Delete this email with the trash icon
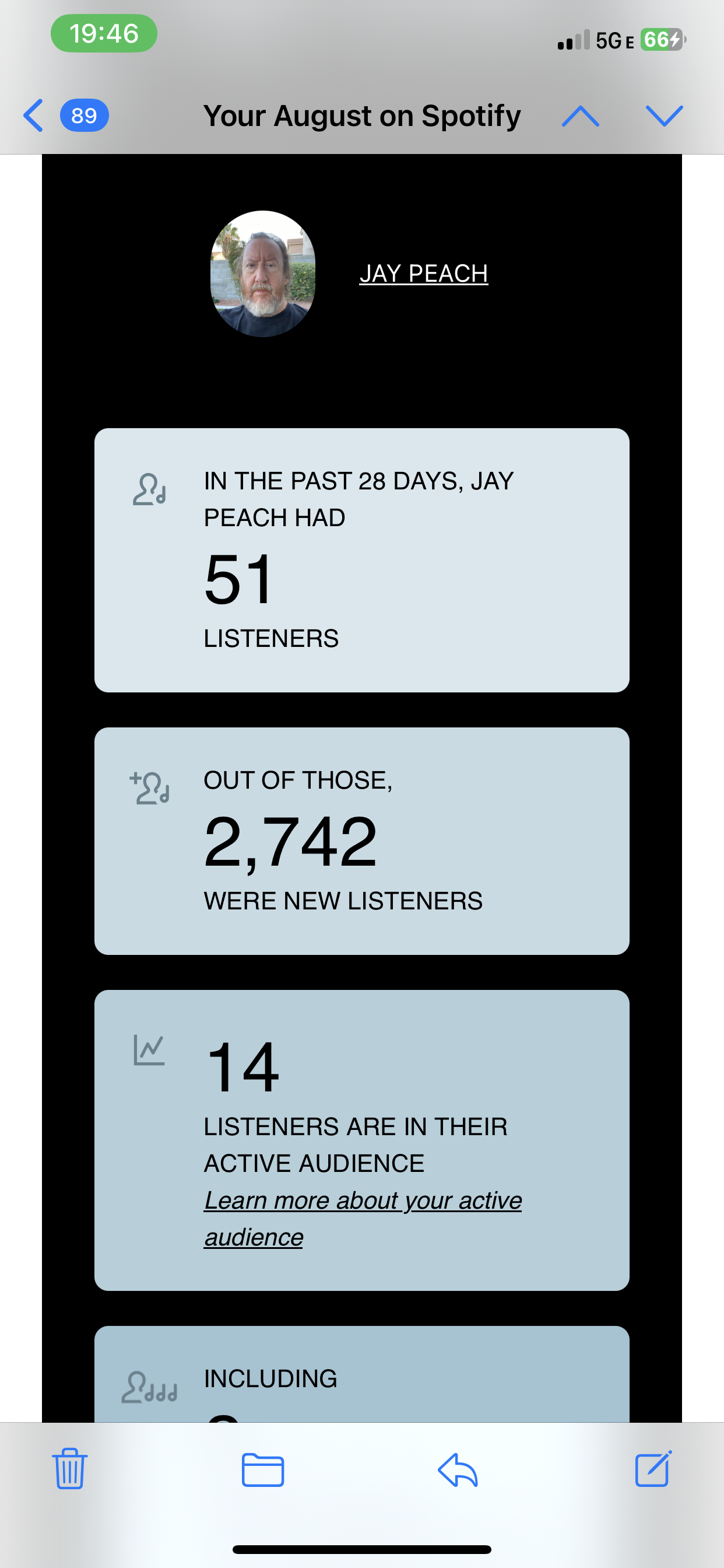The image size is (724, 1568). pyautogui.click(x=70, y=1469)
